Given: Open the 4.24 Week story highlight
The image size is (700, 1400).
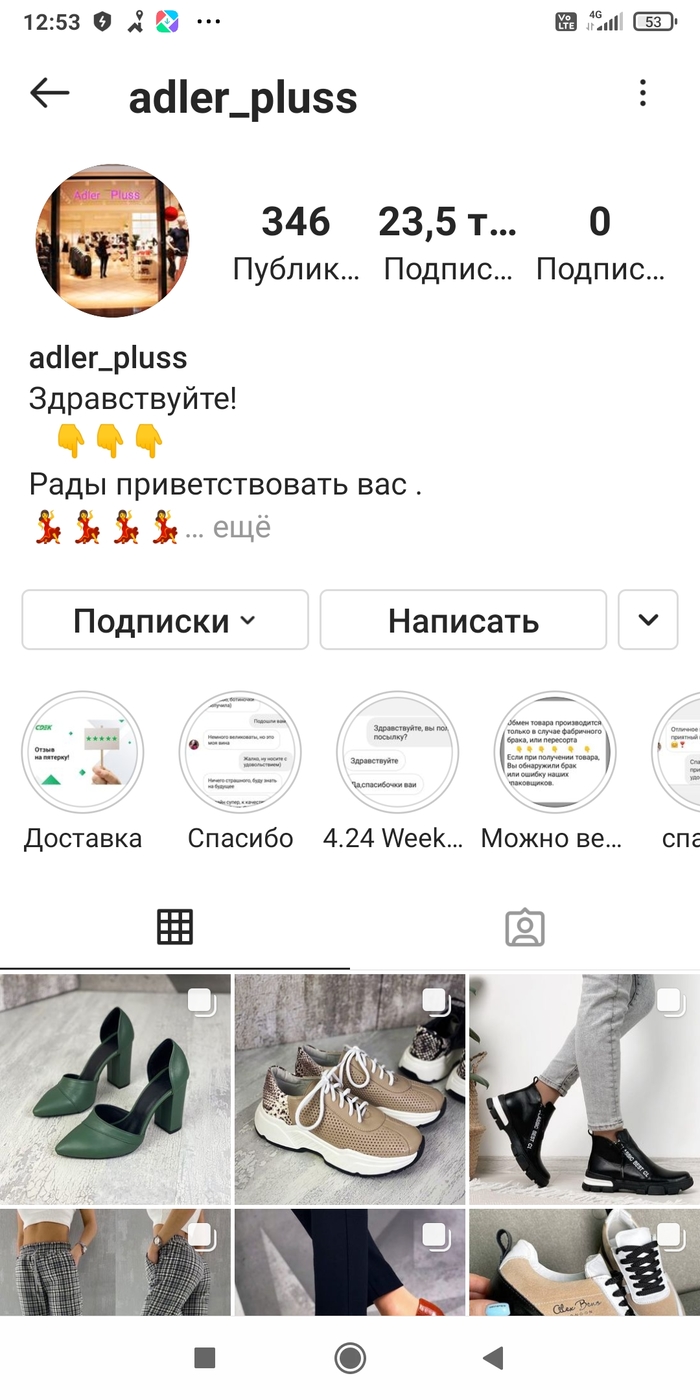Looking at the screenshot, I should [397, 752].
